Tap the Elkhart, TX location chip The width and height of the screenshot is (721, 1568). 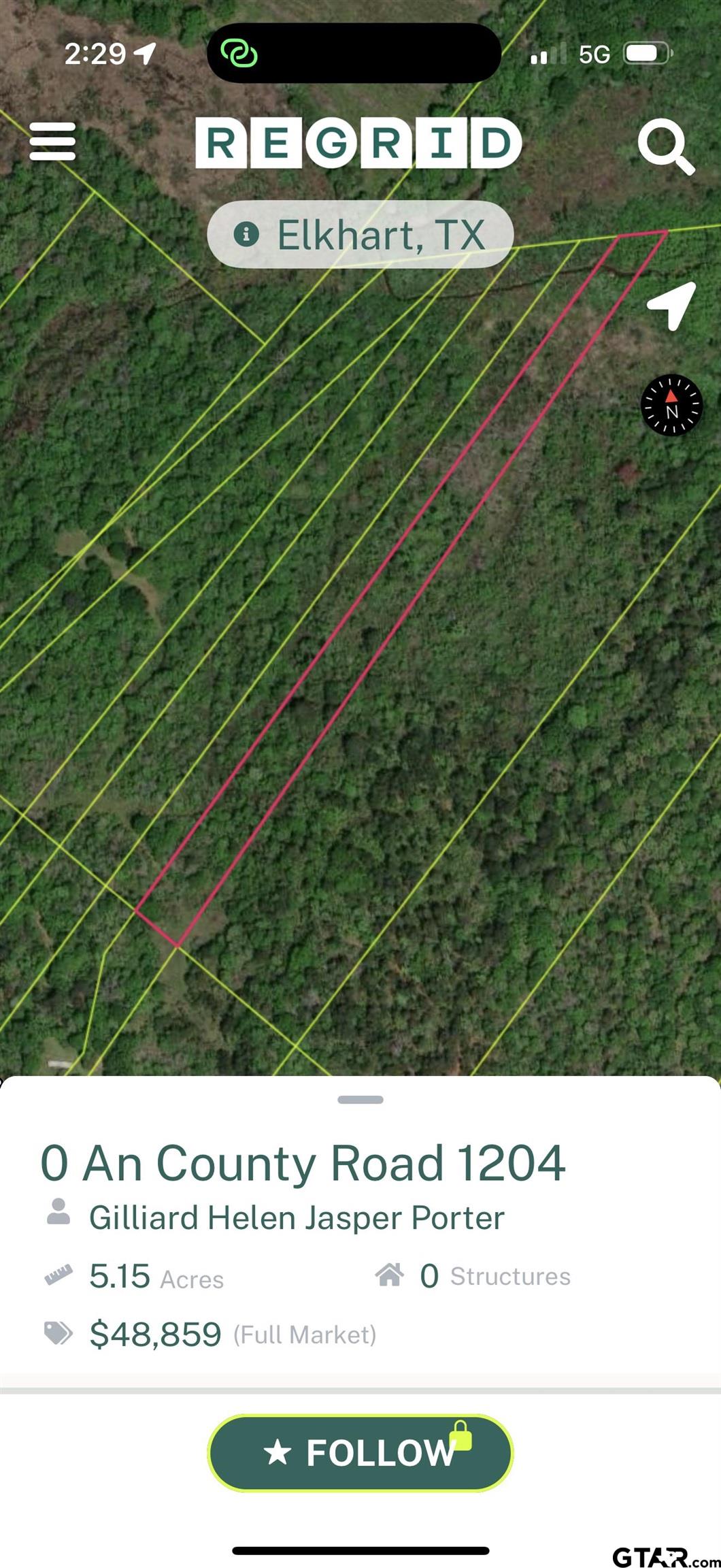coord(360,235)
